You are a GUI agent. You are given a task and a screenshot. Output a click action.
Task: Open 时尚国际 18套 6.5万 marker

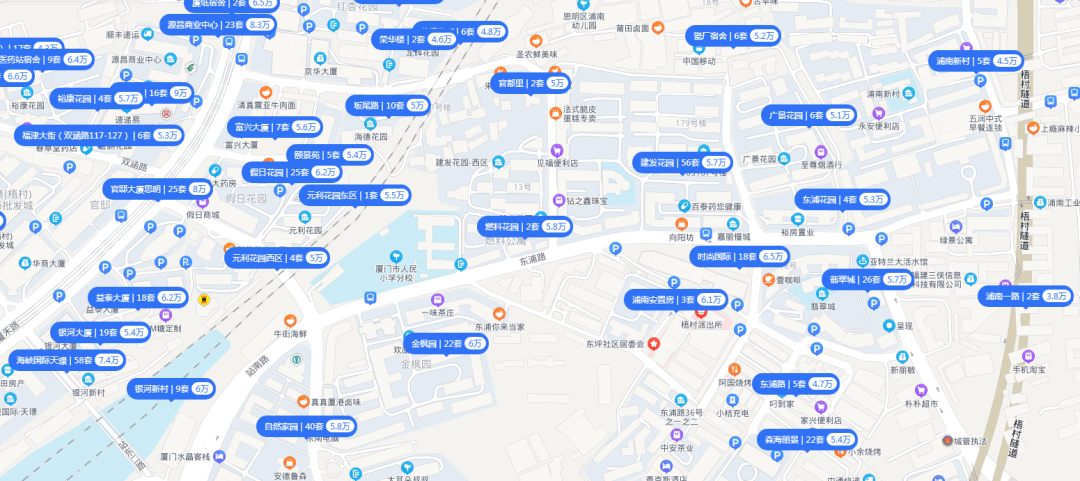click(x=740, y=257)
